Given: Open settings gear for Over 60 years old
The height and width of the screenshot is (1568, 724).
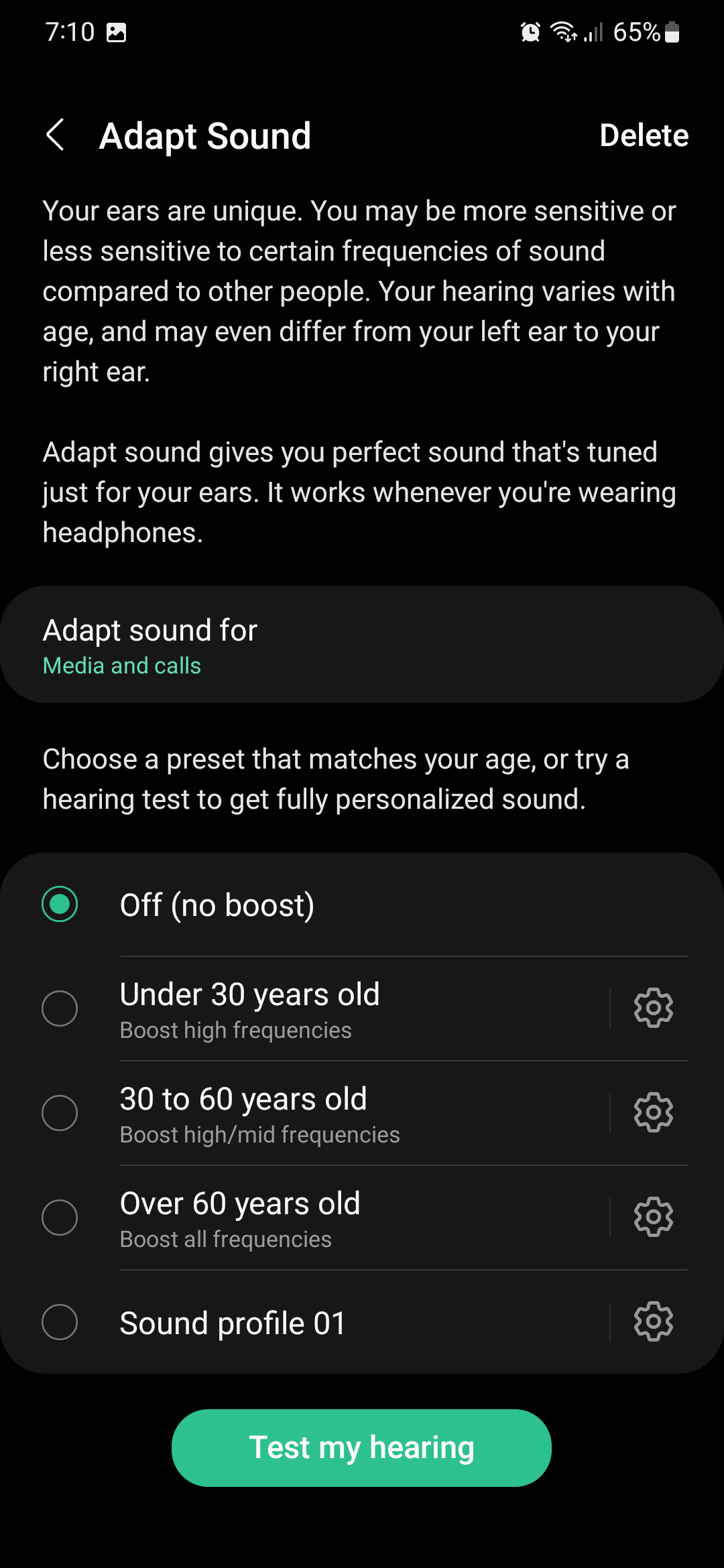Looking at the screenshot, I should [653, 1217].
